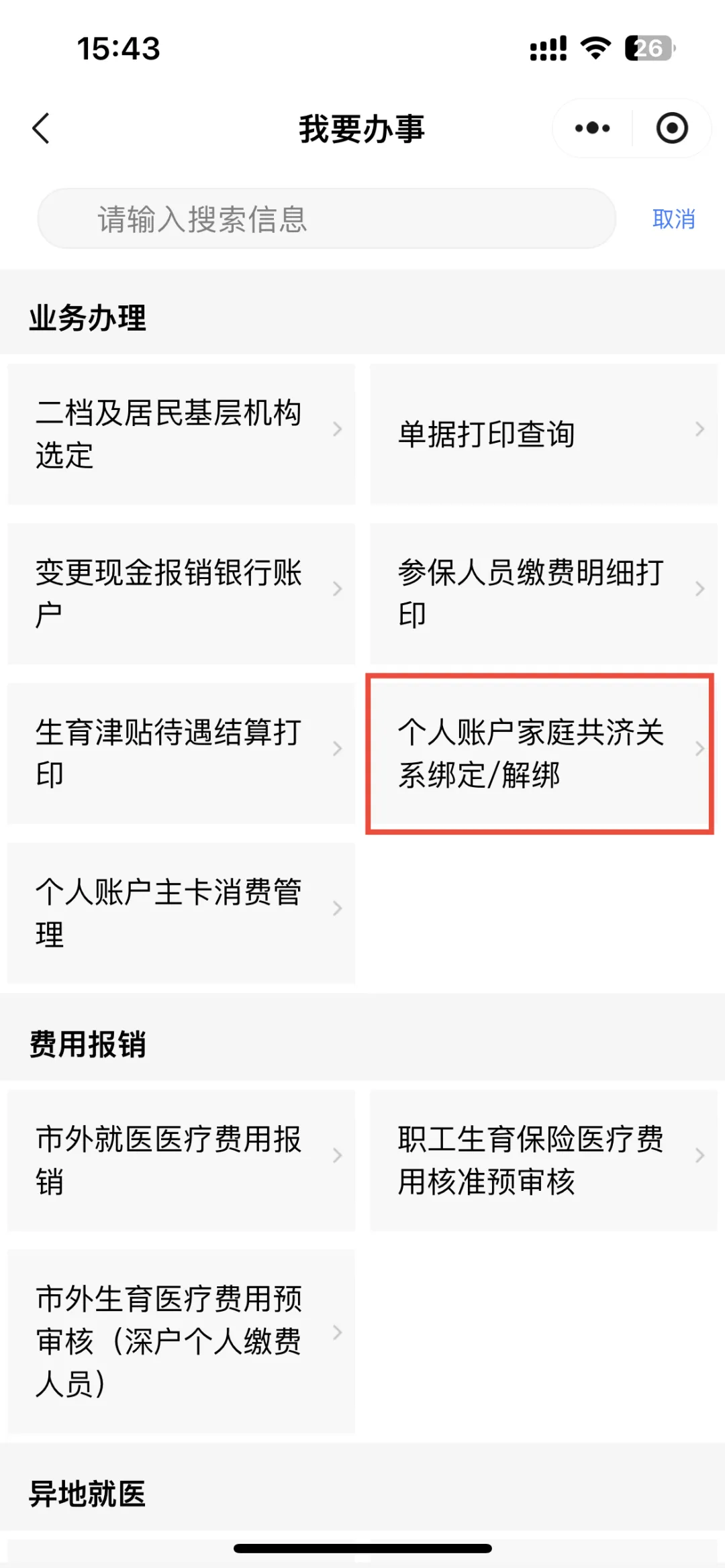Select 市外就医医疗费用报销
Screen dimensions: 725x1568
[x=181, y=1160]
